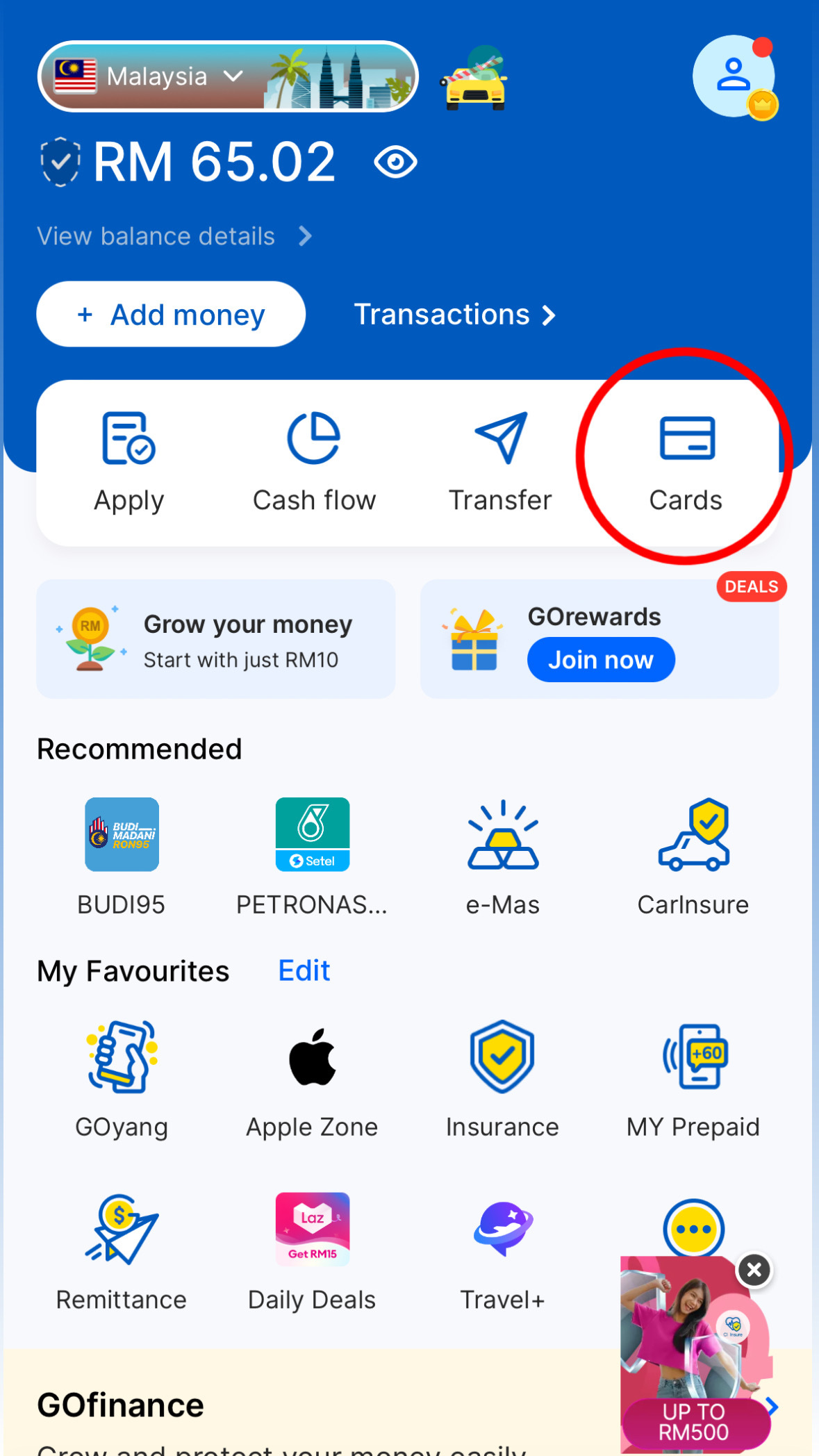Open e-Mas gold service
This screenshot has height=1456, width=819.
coord(503,856)
